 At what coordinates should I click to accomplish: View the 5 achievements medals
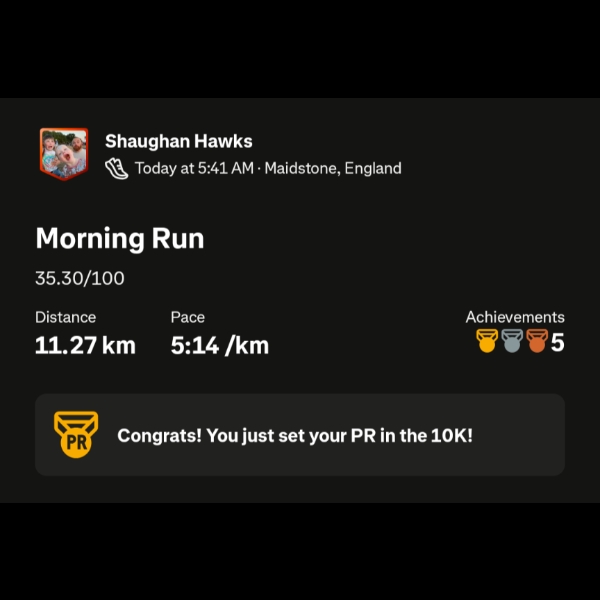point(520,342)
